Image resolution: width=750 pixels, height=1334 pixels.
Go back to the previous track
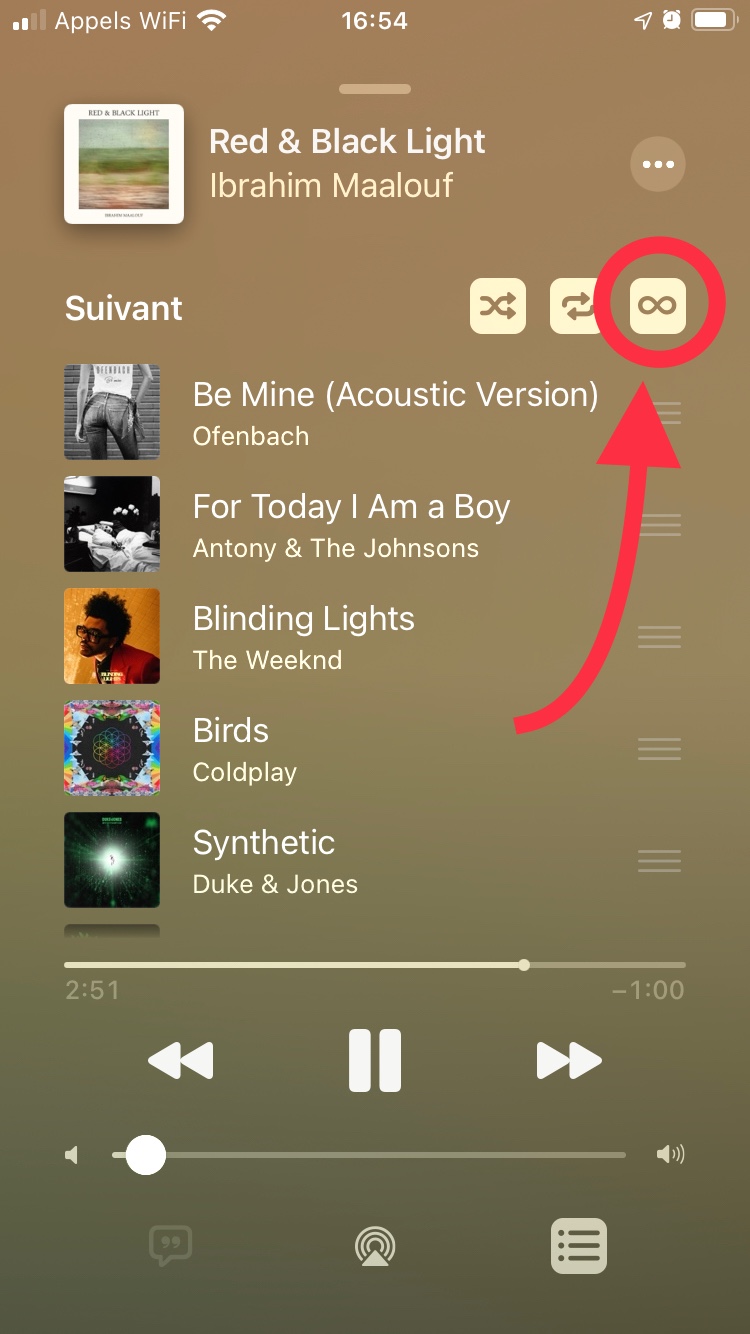[181, 1060]
